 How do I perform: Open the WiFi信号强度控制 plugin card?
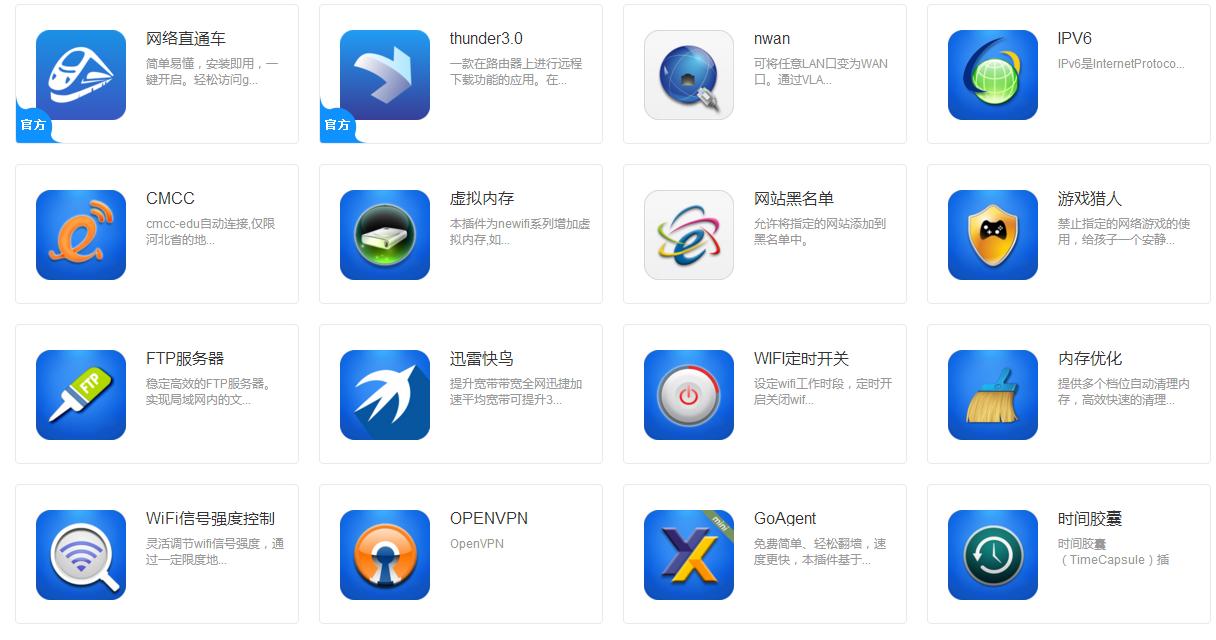pyautogui.click(x=157, y=554)
